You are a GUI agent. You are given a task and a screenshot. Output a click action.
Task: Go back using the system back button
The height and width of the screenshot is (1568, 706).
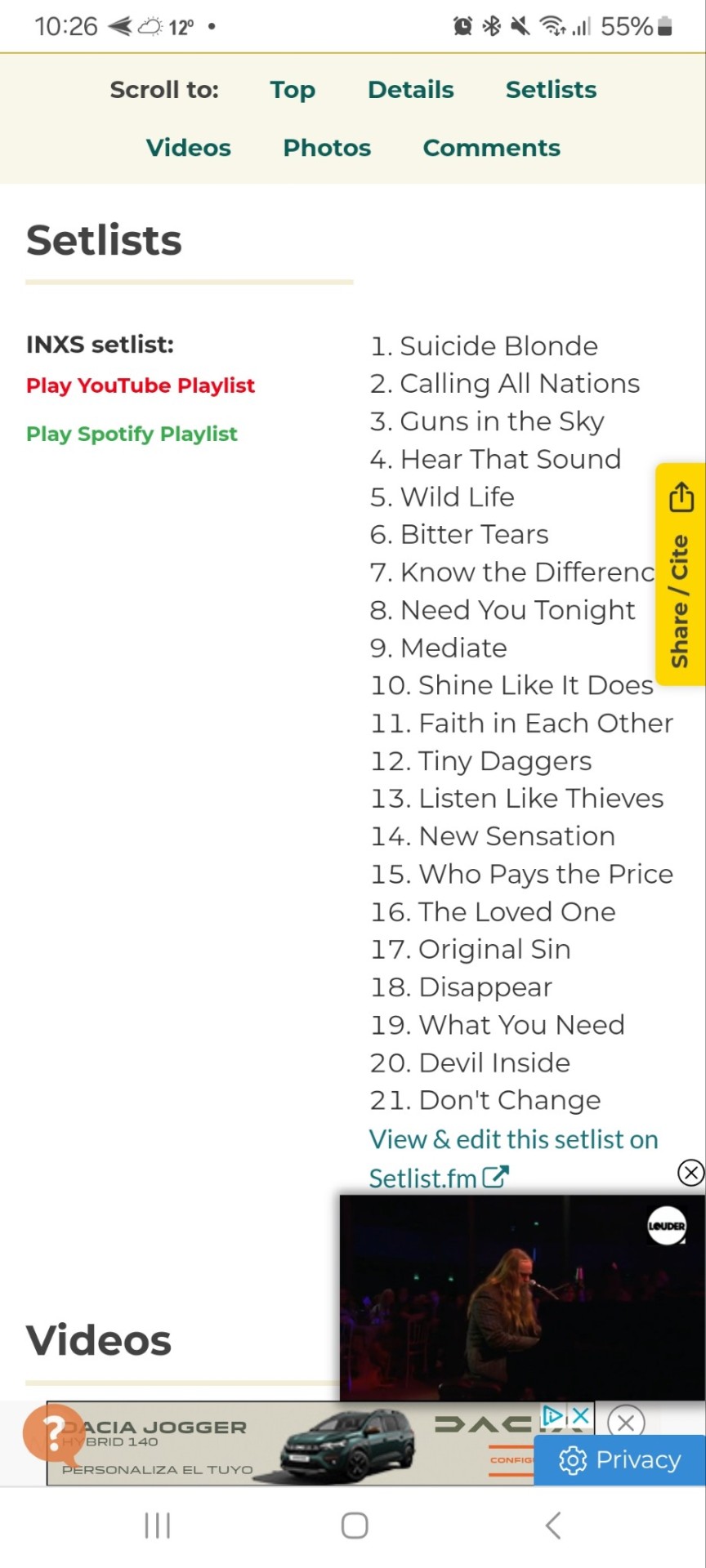pyautogui.click(x=553, y=1525)
